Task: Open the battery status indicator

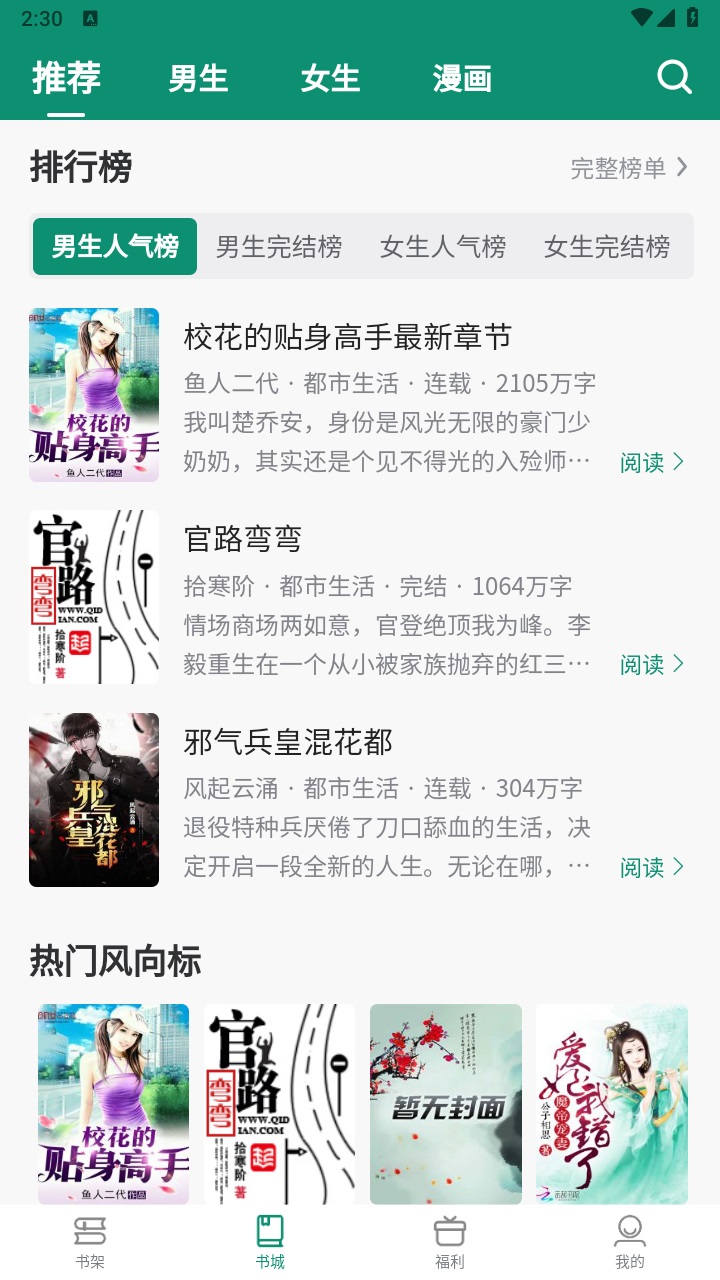Action: [x=695, y=17]
